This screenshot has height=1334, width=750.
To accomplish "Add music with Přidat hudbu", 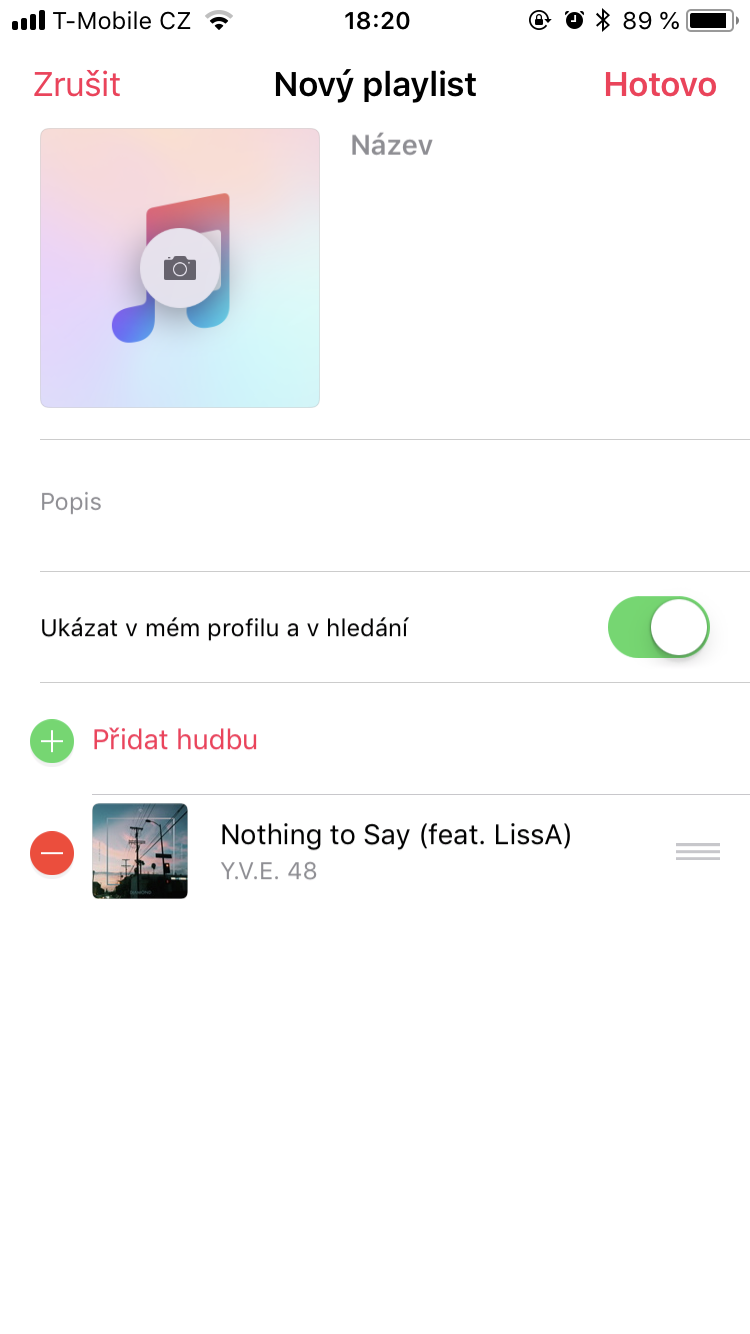I will [174, 740].
